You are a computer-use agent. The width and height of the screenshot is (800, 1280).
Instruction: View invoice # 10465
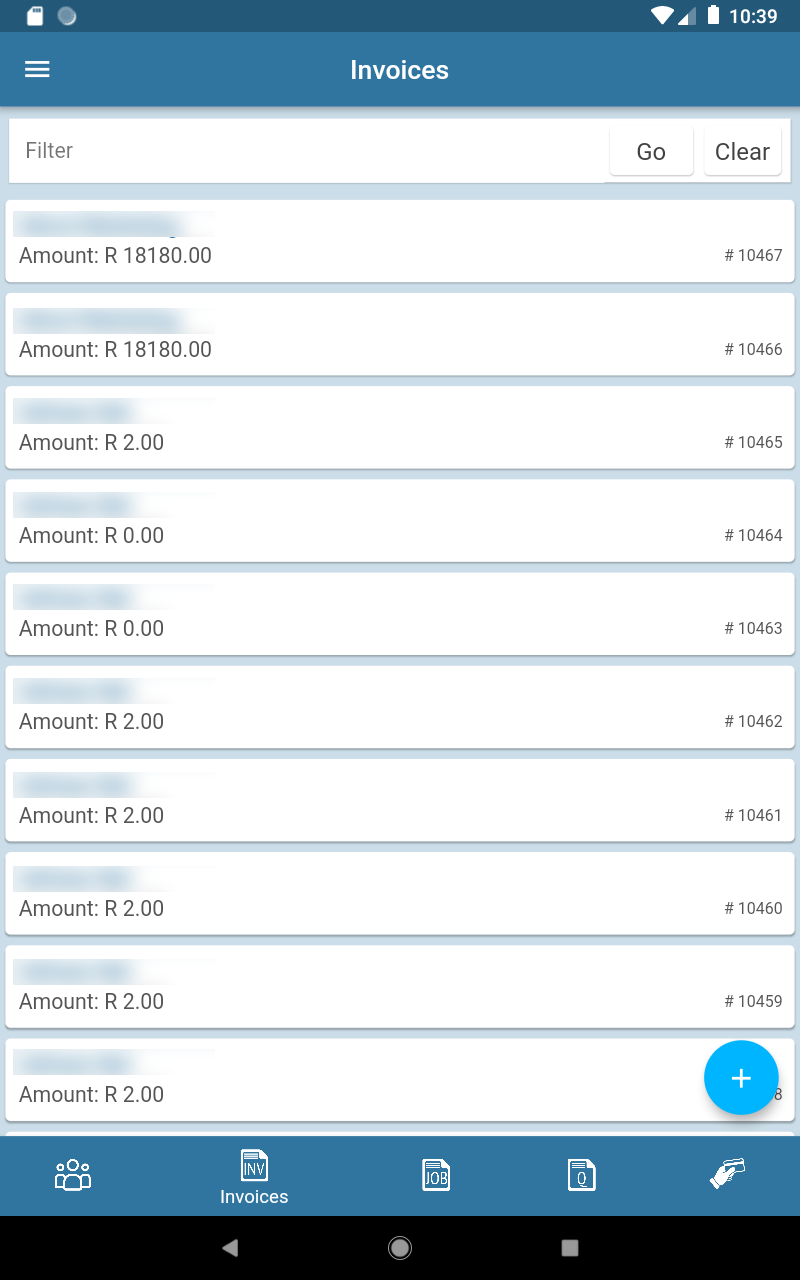click(x=400, y=427)
